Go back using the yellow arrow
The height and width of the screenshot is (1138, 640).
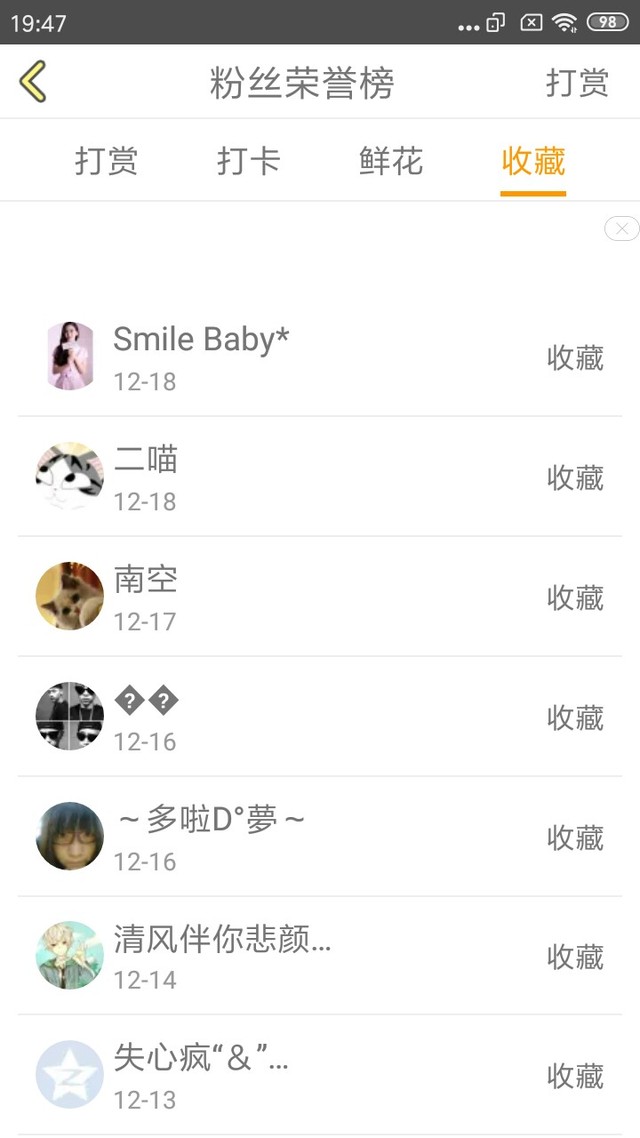coord(33,82)
